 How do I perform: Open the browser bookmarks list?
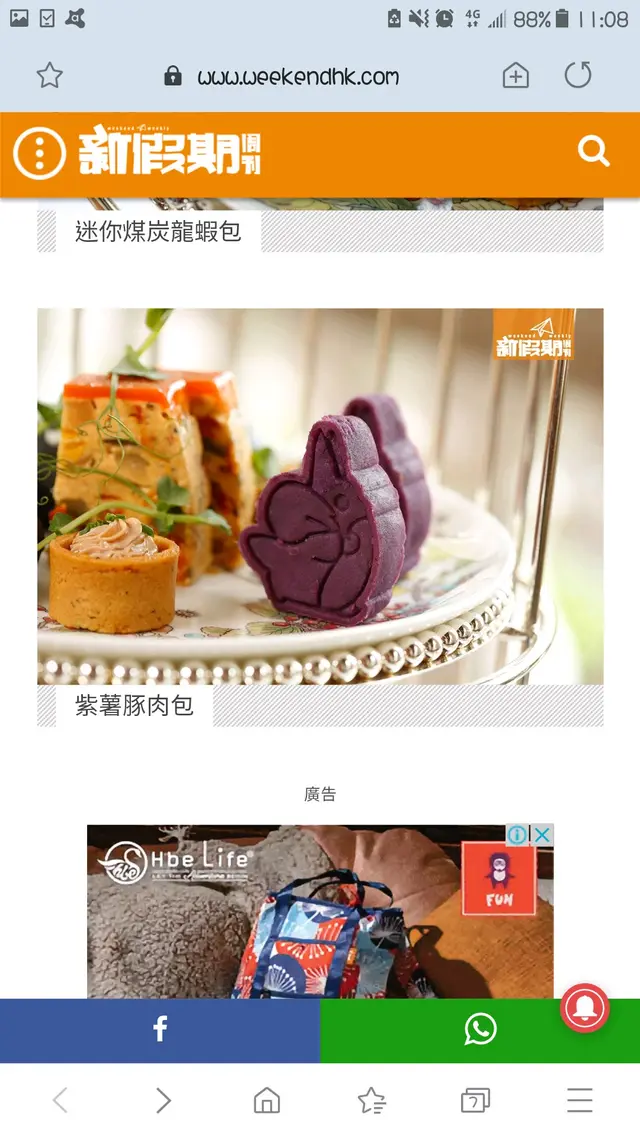click(x=372, y=1101)
